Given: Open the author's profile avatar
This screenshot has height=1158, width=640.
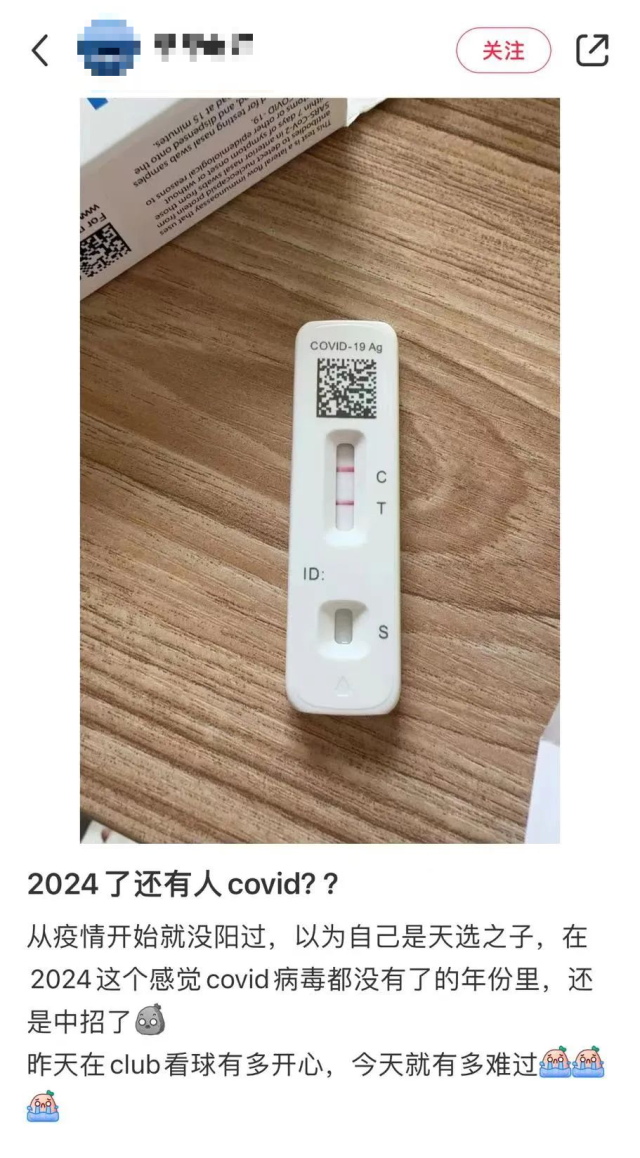Looking at the screenshot, I should 108,48.
